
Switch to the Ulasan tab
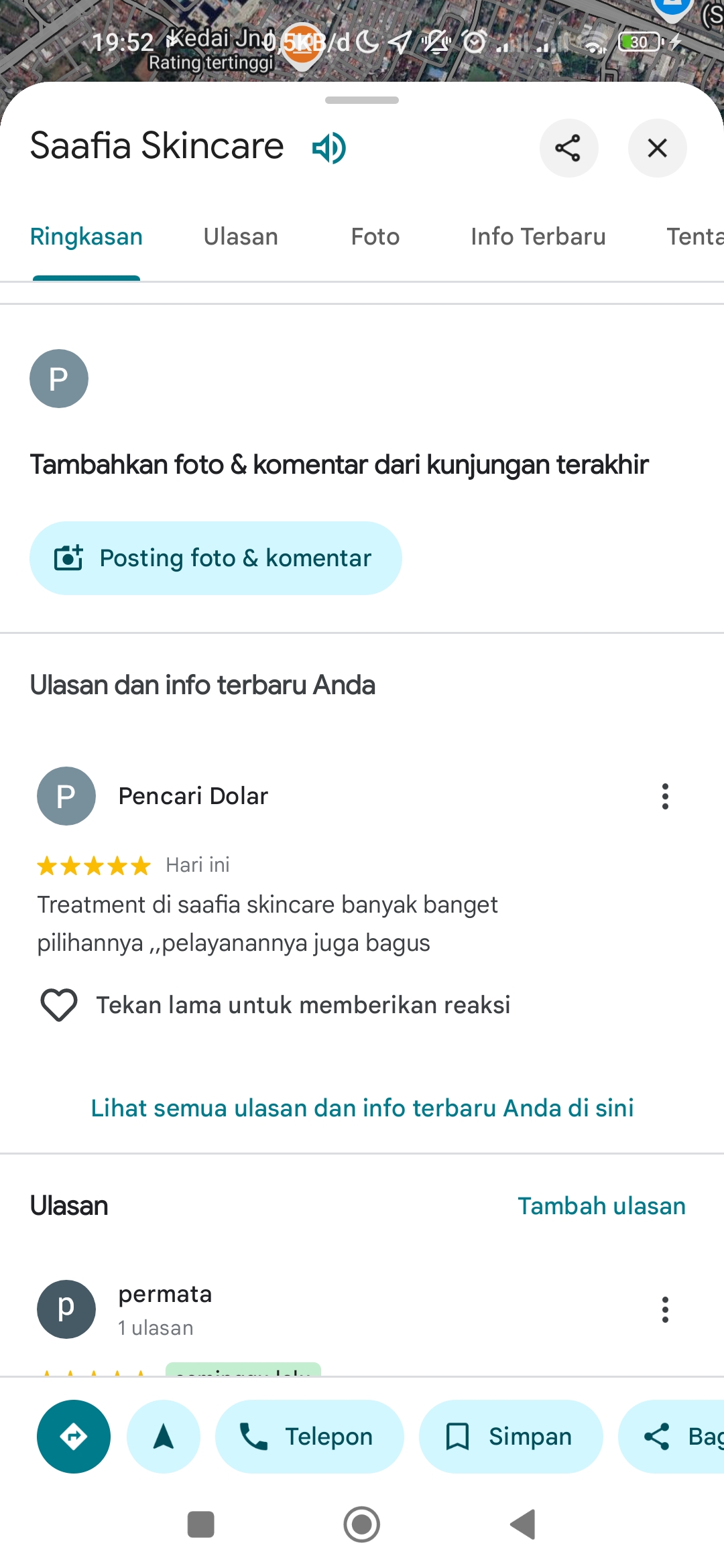pos(241,237)
